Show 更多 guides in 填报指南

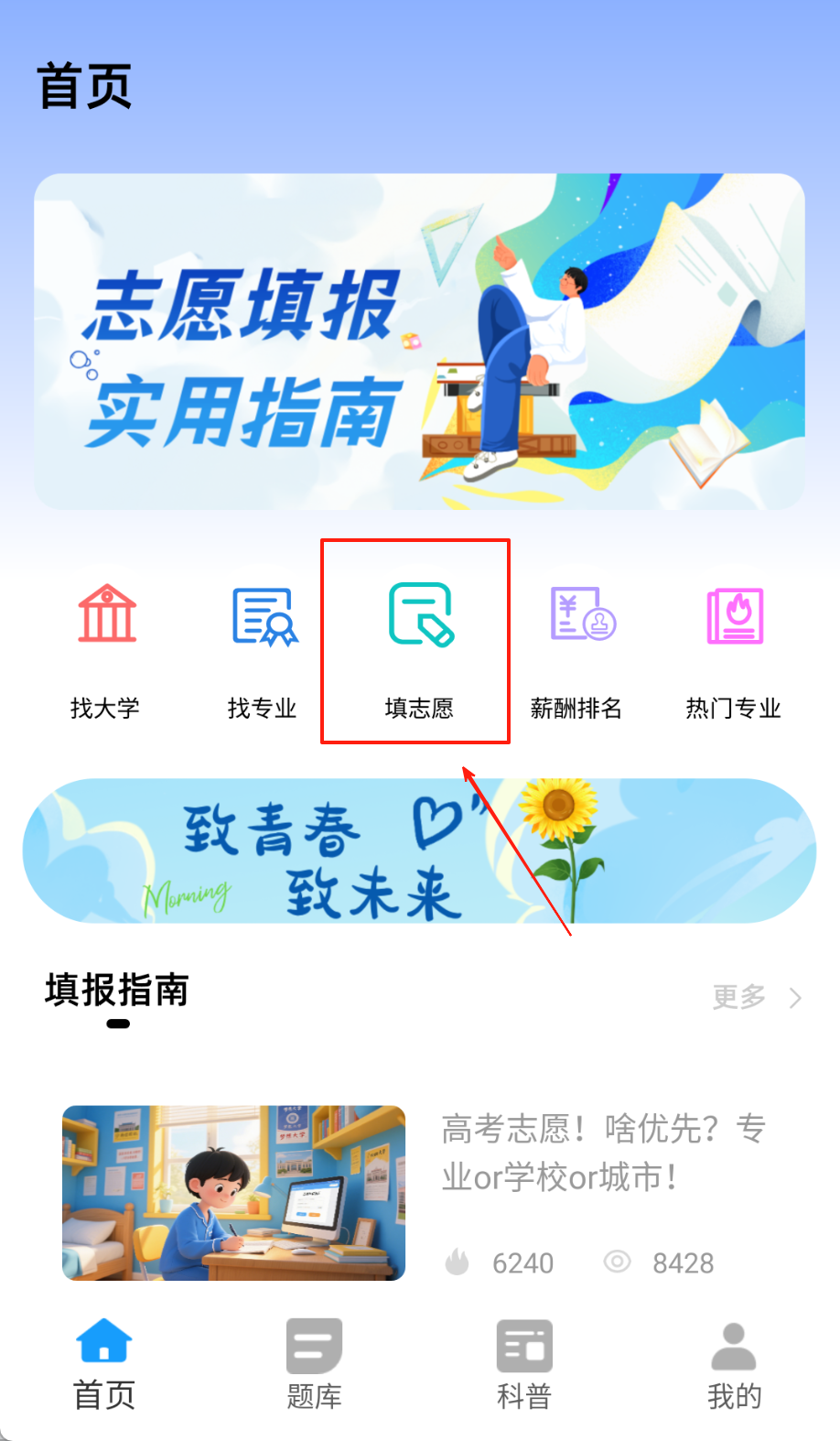[x=756, y=997]
